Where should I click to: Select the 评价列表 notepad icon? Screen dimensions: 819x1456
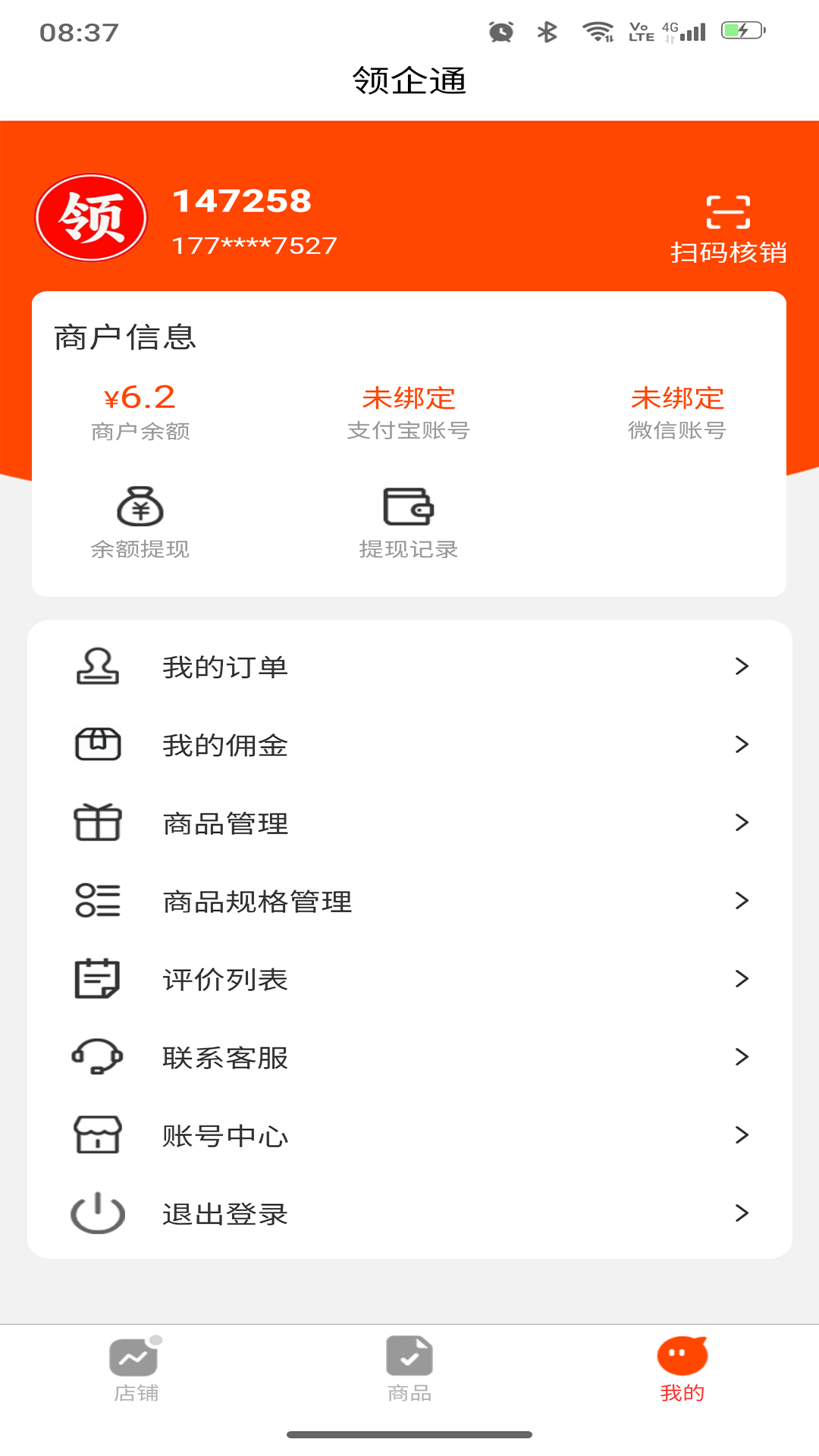coord(97,979)
